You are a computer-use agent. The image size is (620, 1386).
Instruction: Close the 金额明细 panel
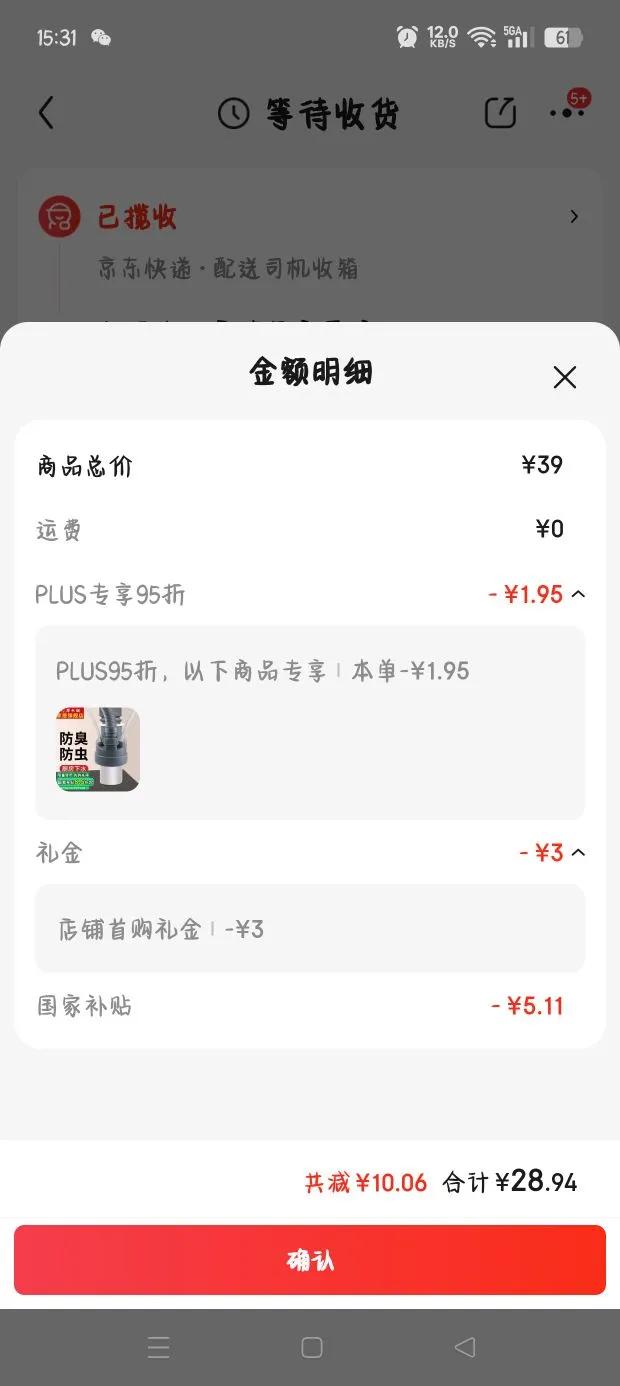coord(565,377)
